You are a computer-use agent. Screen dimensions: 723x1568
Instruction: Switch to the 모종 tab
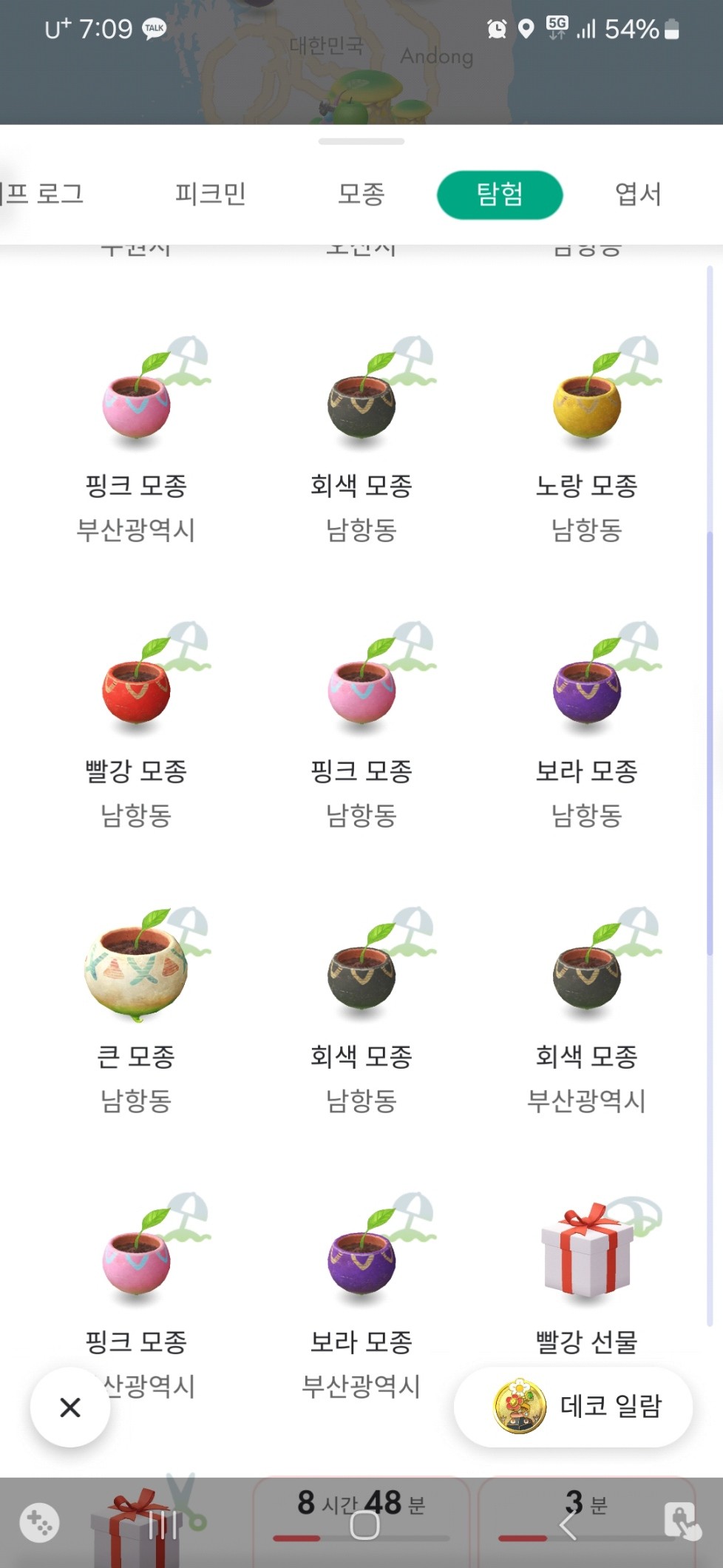coord(361,194)
